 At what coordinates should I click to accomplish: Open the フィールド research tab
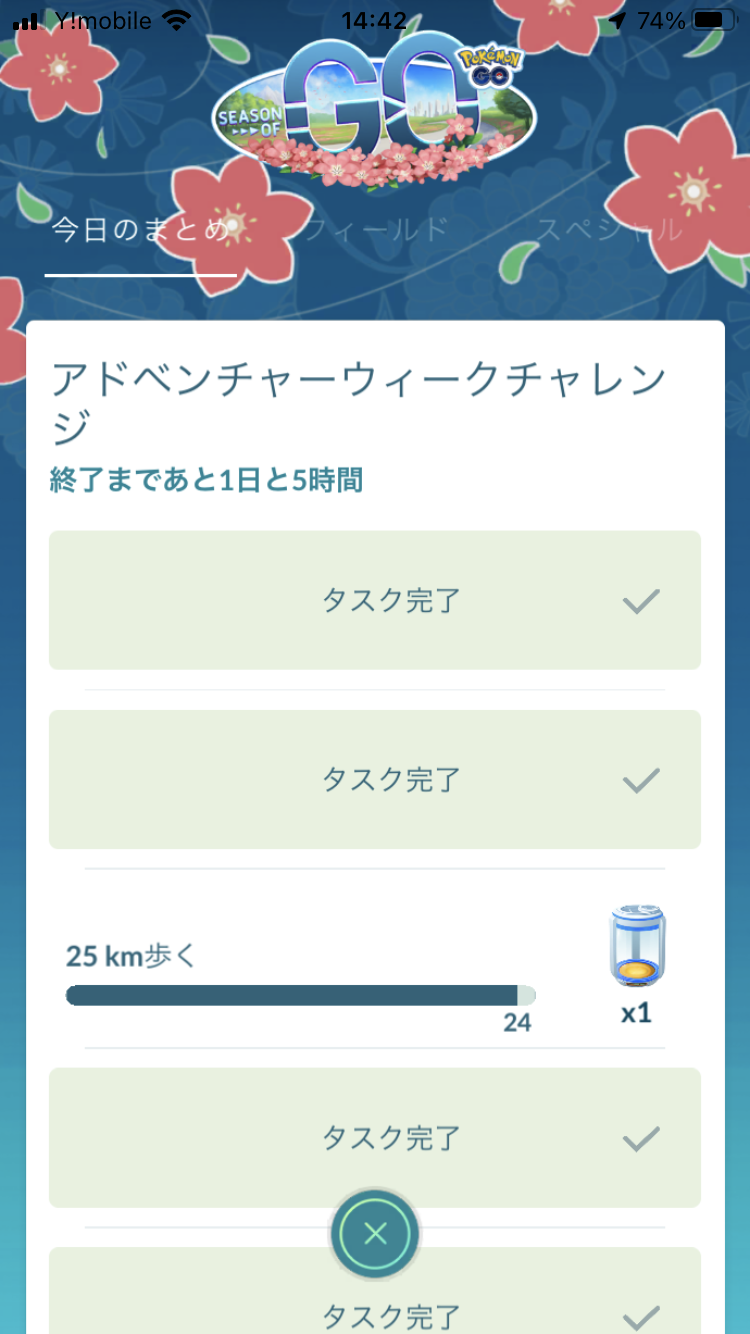pos(375,231)
